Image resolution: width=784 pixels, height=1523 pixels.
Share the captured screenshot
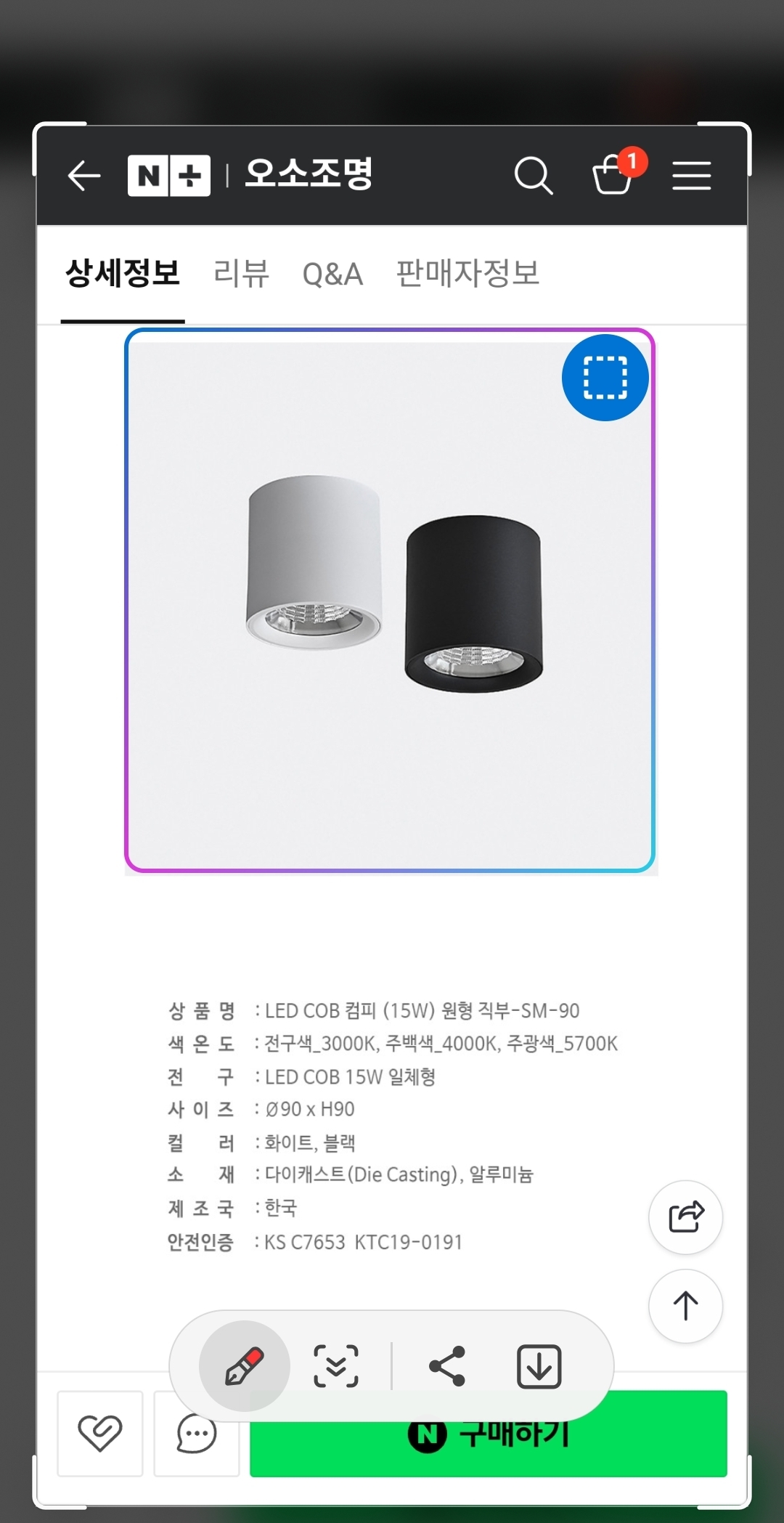pos(447,1366)
